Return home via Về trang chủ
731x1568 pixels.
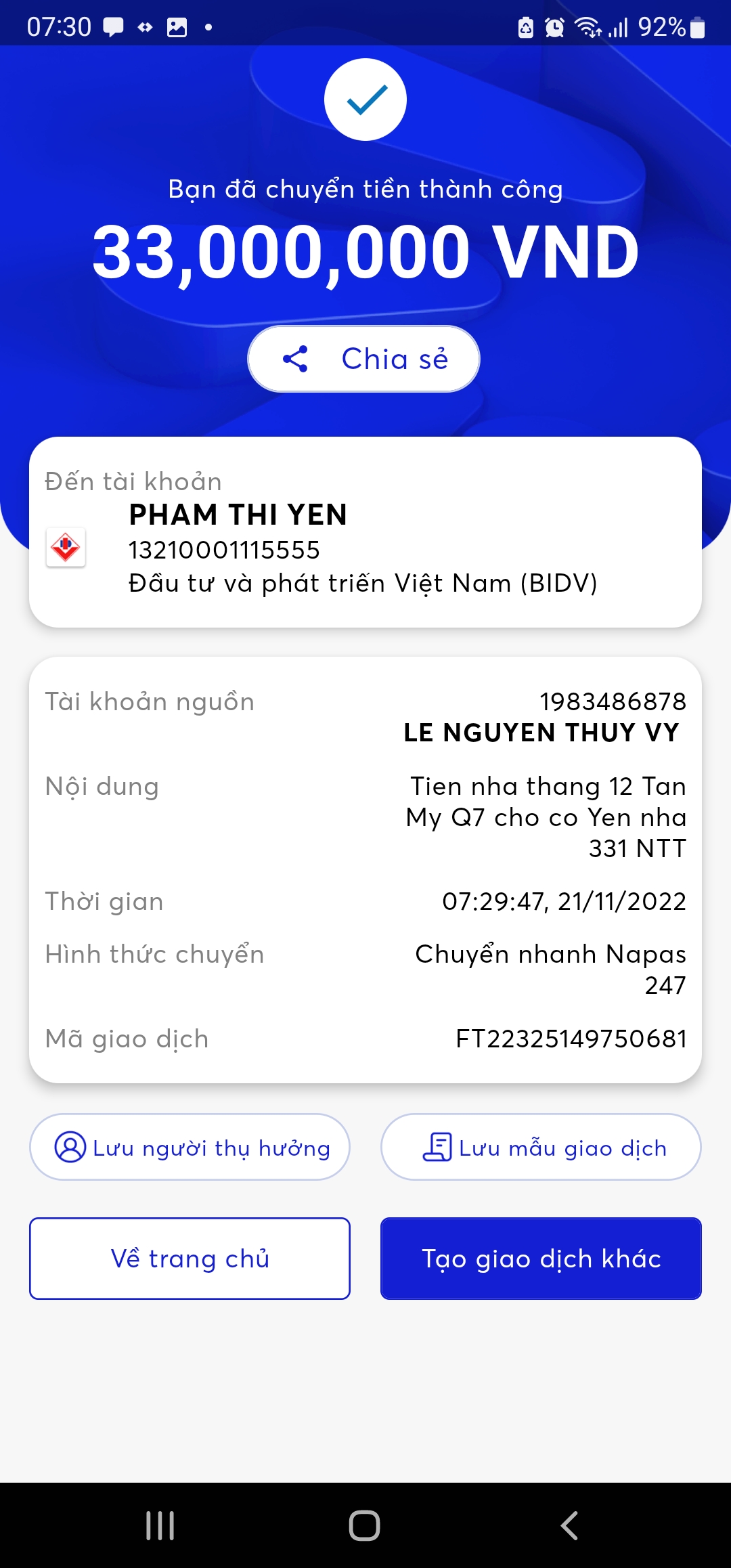(x=190, y=1259)
